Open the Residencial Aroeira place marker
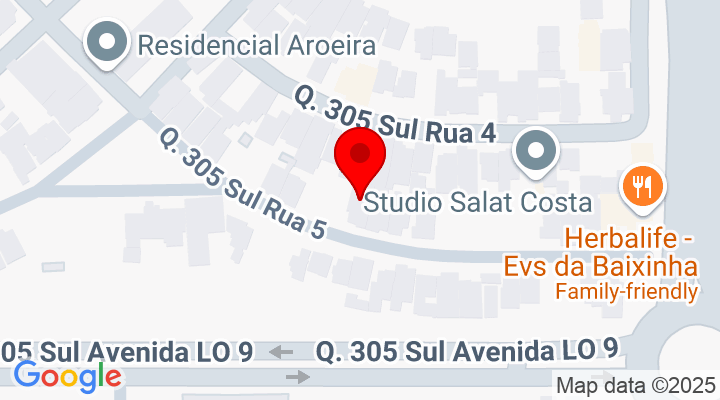 104,44
